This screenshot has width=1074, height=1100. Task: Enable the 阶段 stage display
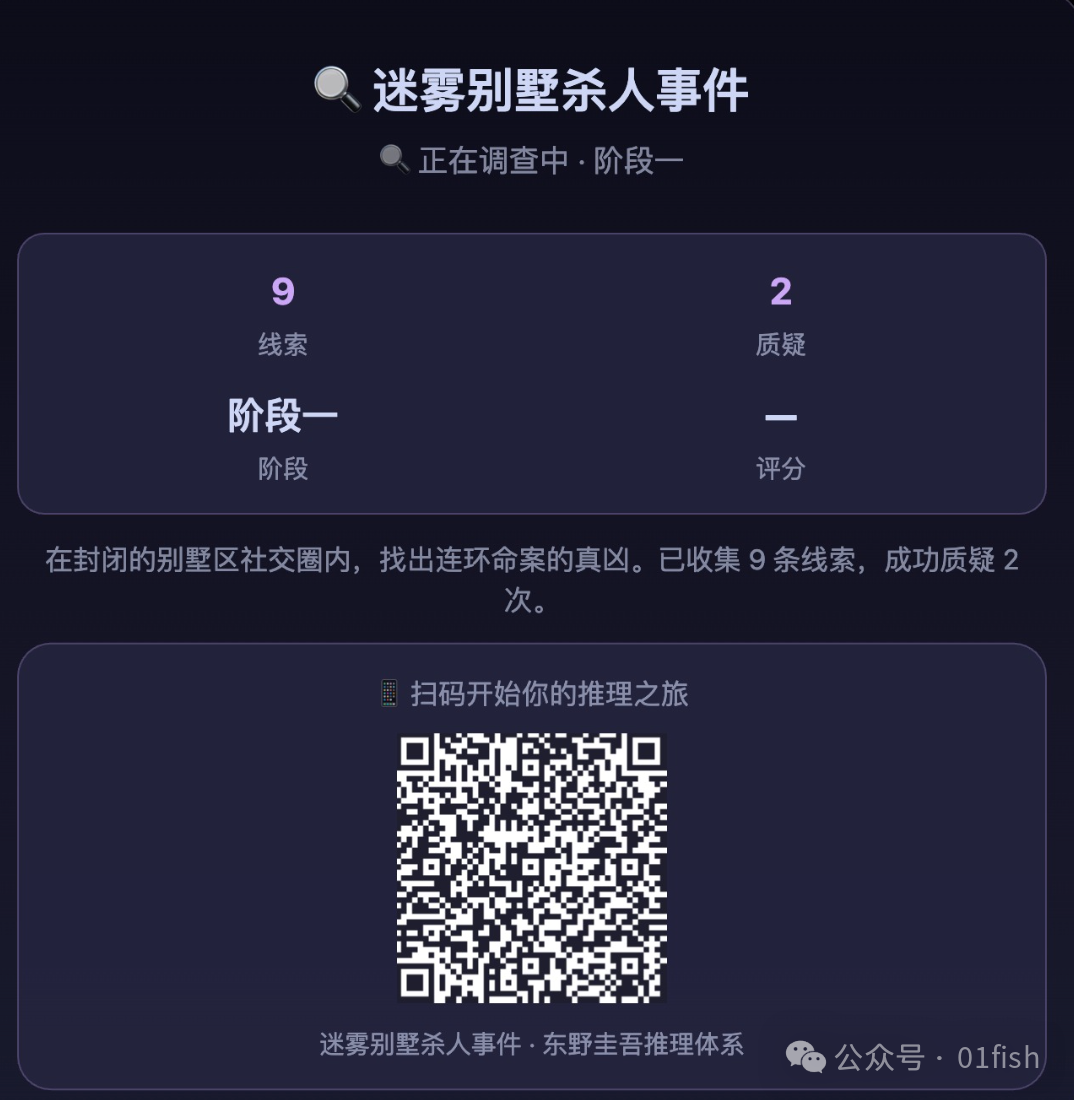point(283,468)
